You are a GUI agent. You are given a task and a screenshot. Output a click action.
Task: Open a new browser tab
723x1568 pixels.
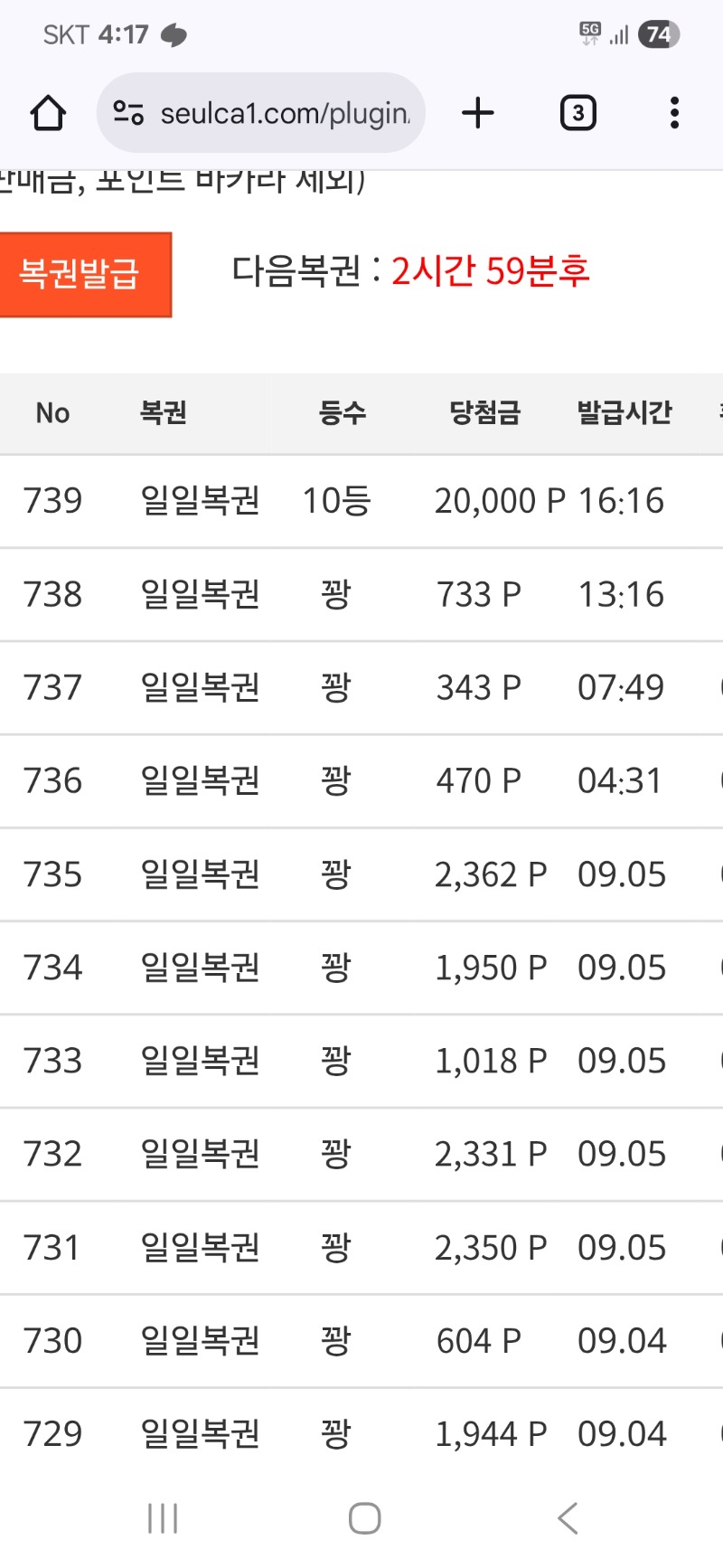478,113
